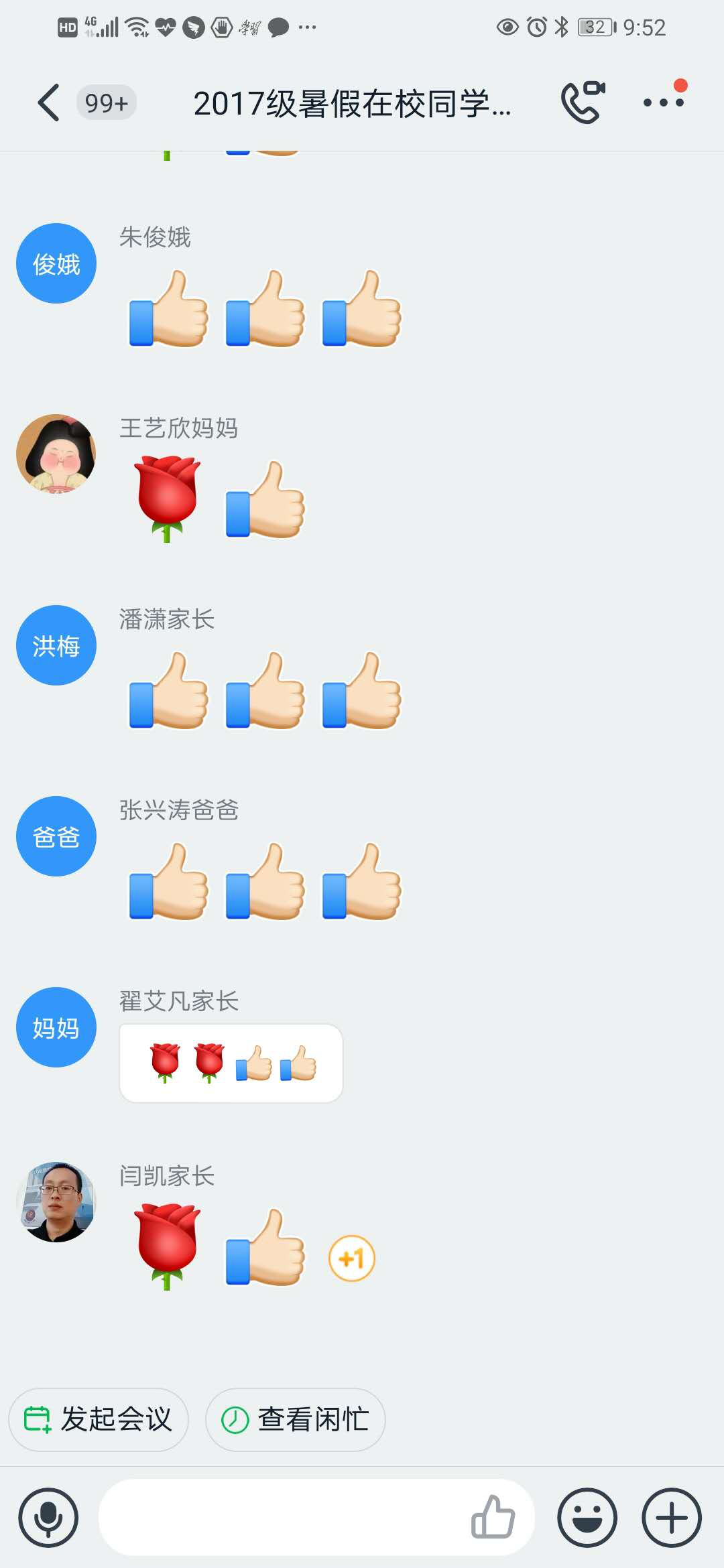Send a quick thumbs-up reply
This screenshot has width=724, height=1568.
point(493,1517)
